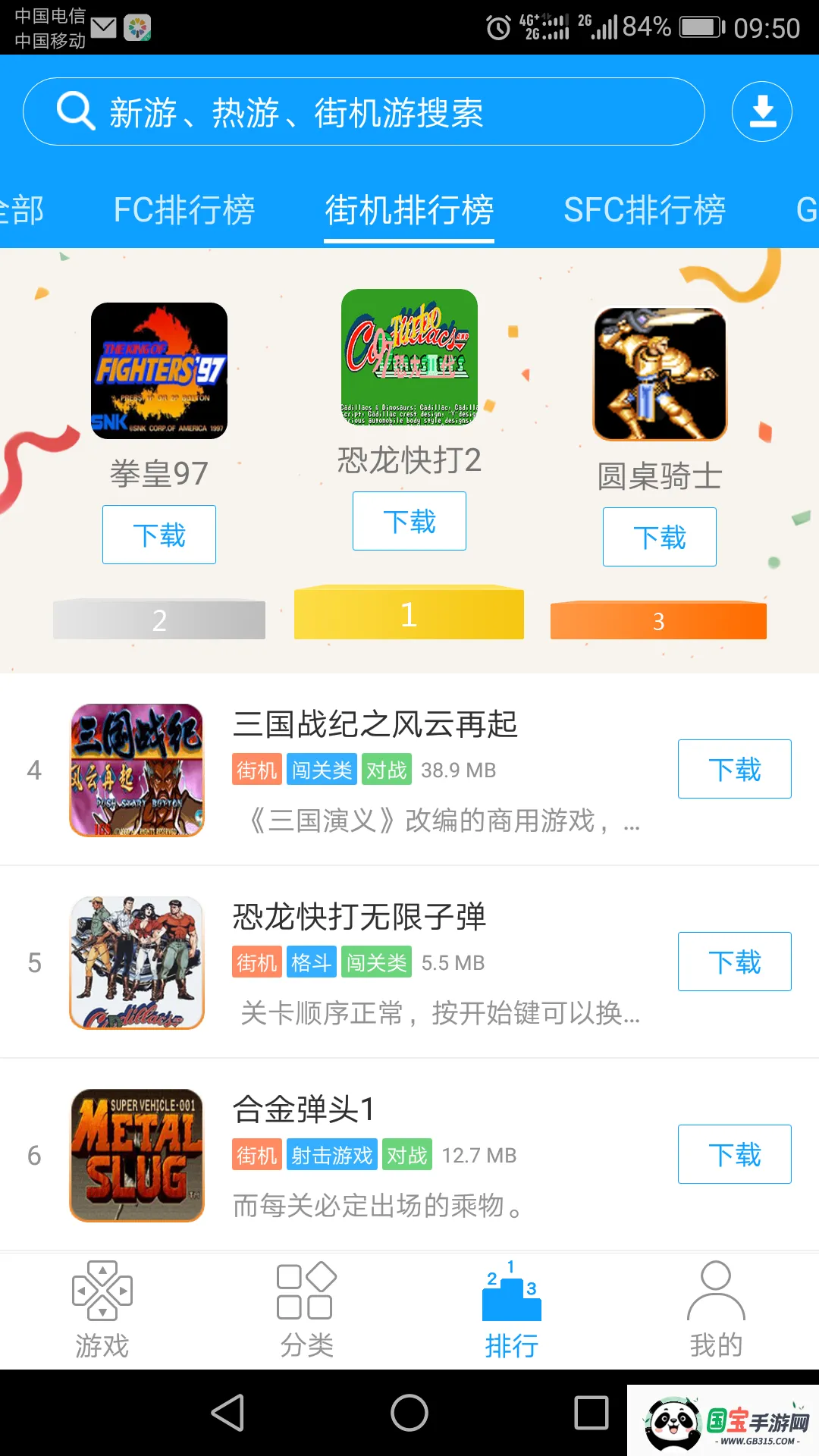The image size is (819, 1456).
Task: Open the 圆桌骑士 game icon
Action: pyautogui.click(x=659, y=374)
